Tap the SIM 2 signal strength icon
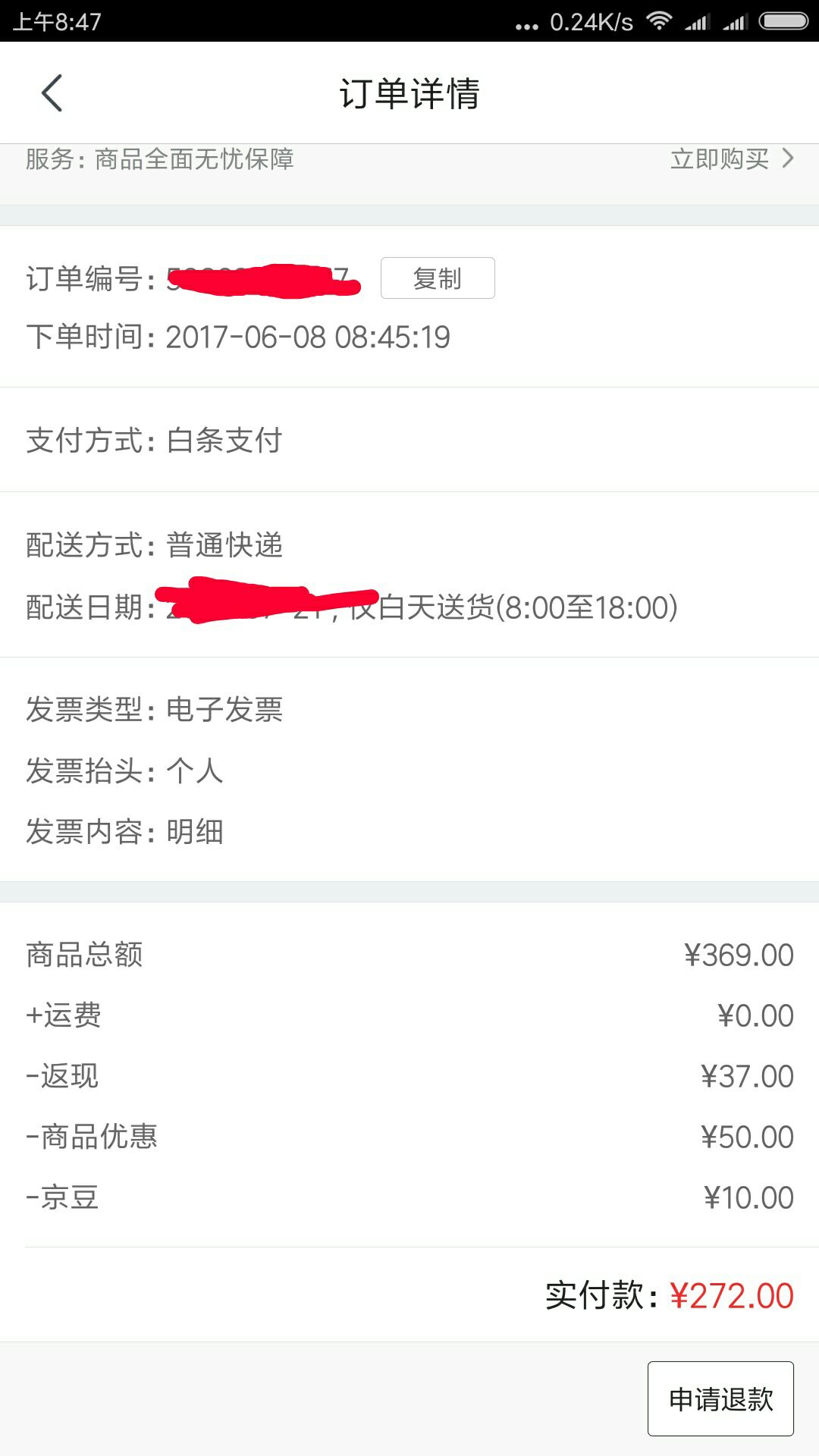This screenshot has width=819, height=1456. tap(734, 23)
